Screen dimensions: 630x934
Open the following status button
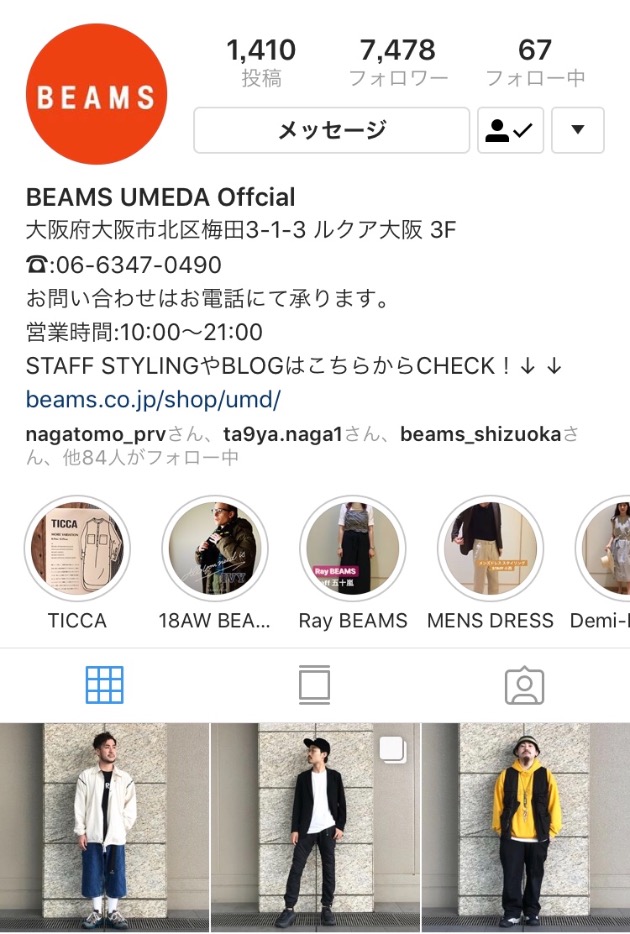[510, 130]
